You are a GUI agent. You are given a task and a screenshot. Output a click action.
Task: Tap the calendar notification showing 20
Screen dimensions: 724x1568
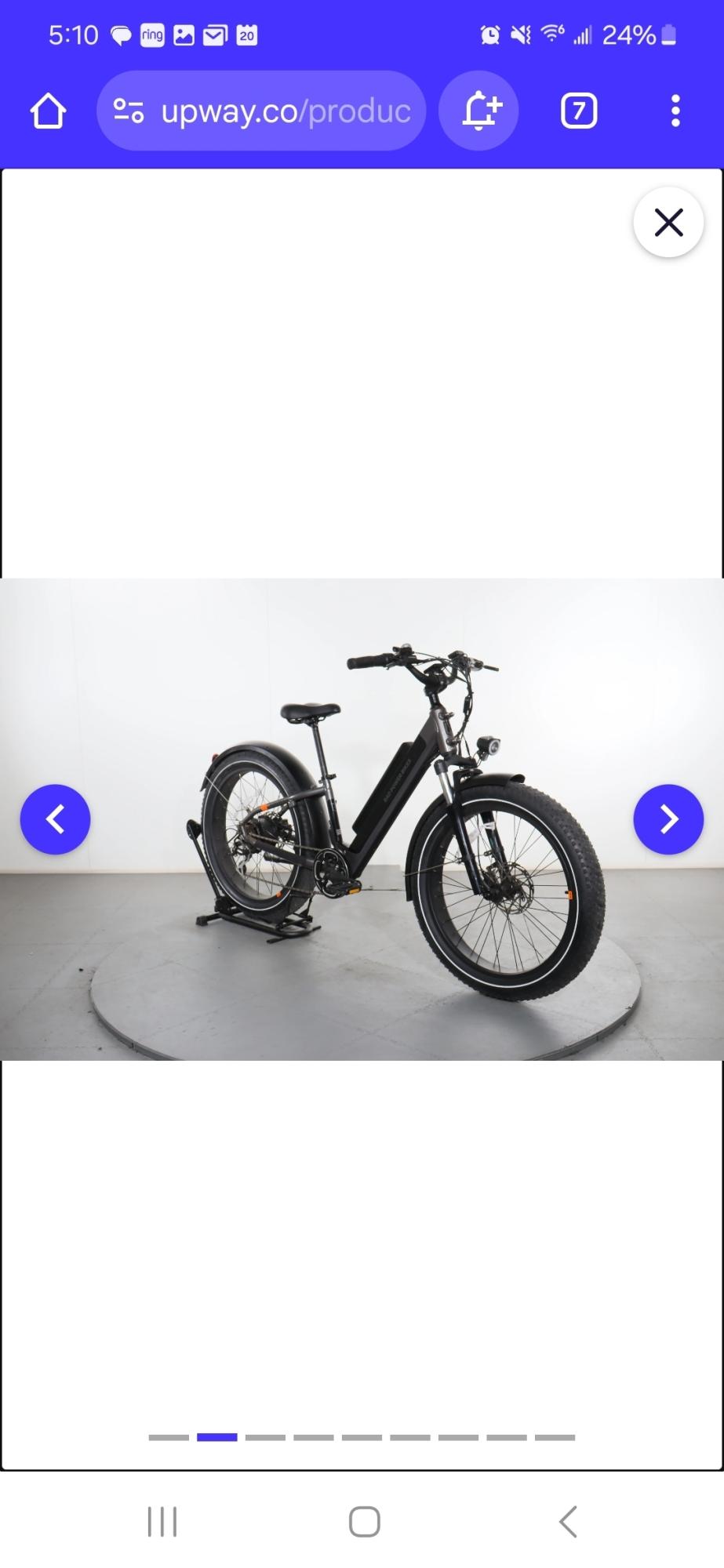pyautogui.click(x=246, y=34)
